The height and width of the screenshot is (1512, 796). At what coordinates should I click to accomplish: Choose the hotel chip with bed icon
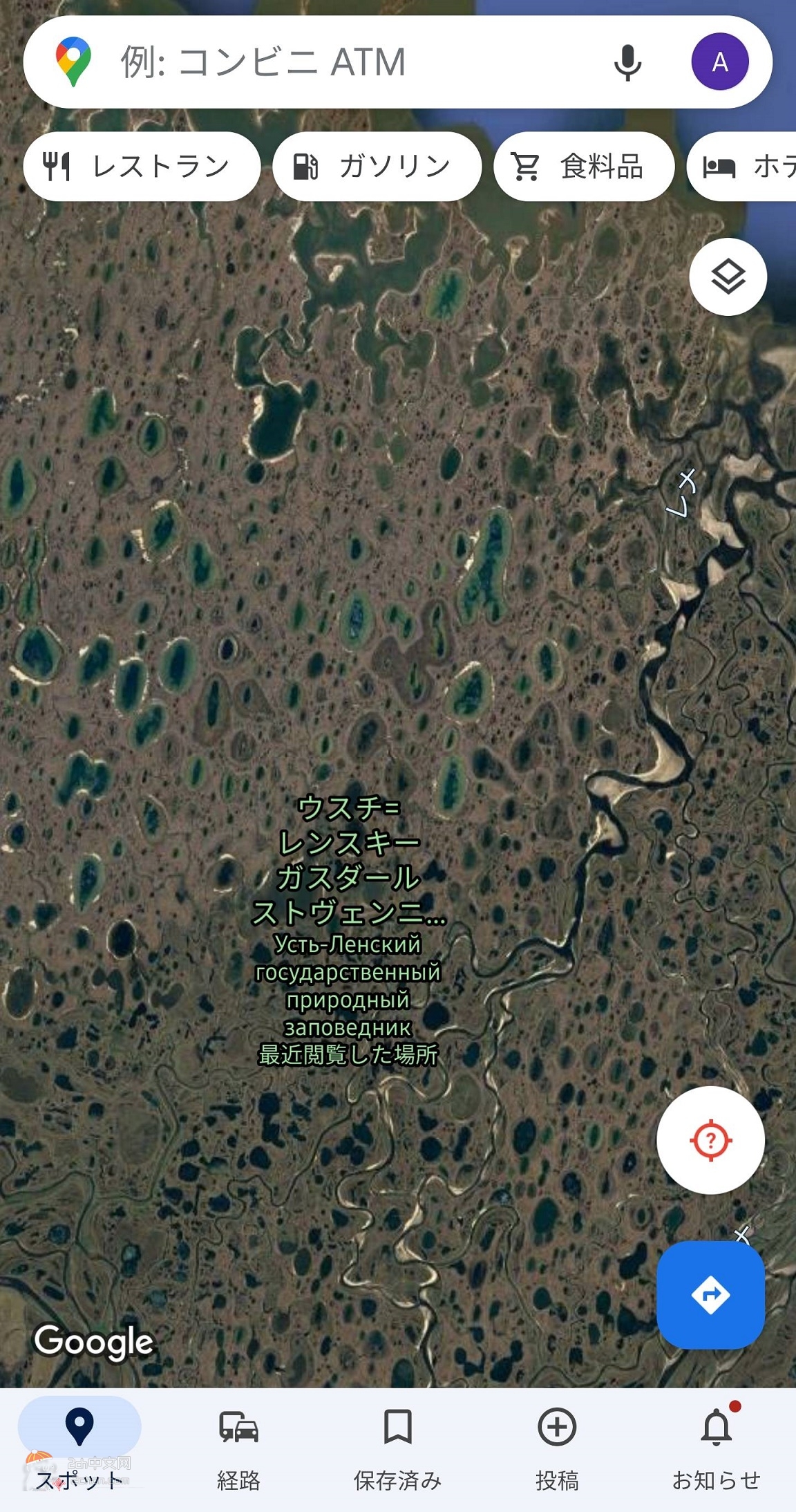[742, 167]
